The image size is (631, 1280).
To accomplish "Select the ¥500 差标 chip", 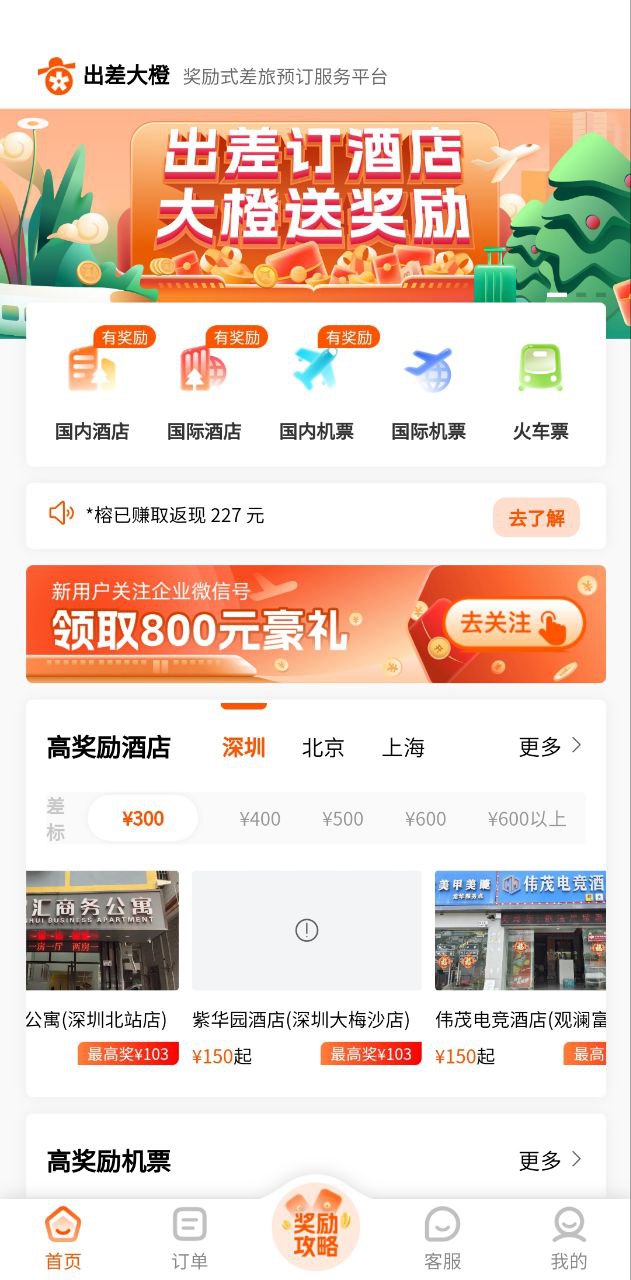I will pos(342,819).
